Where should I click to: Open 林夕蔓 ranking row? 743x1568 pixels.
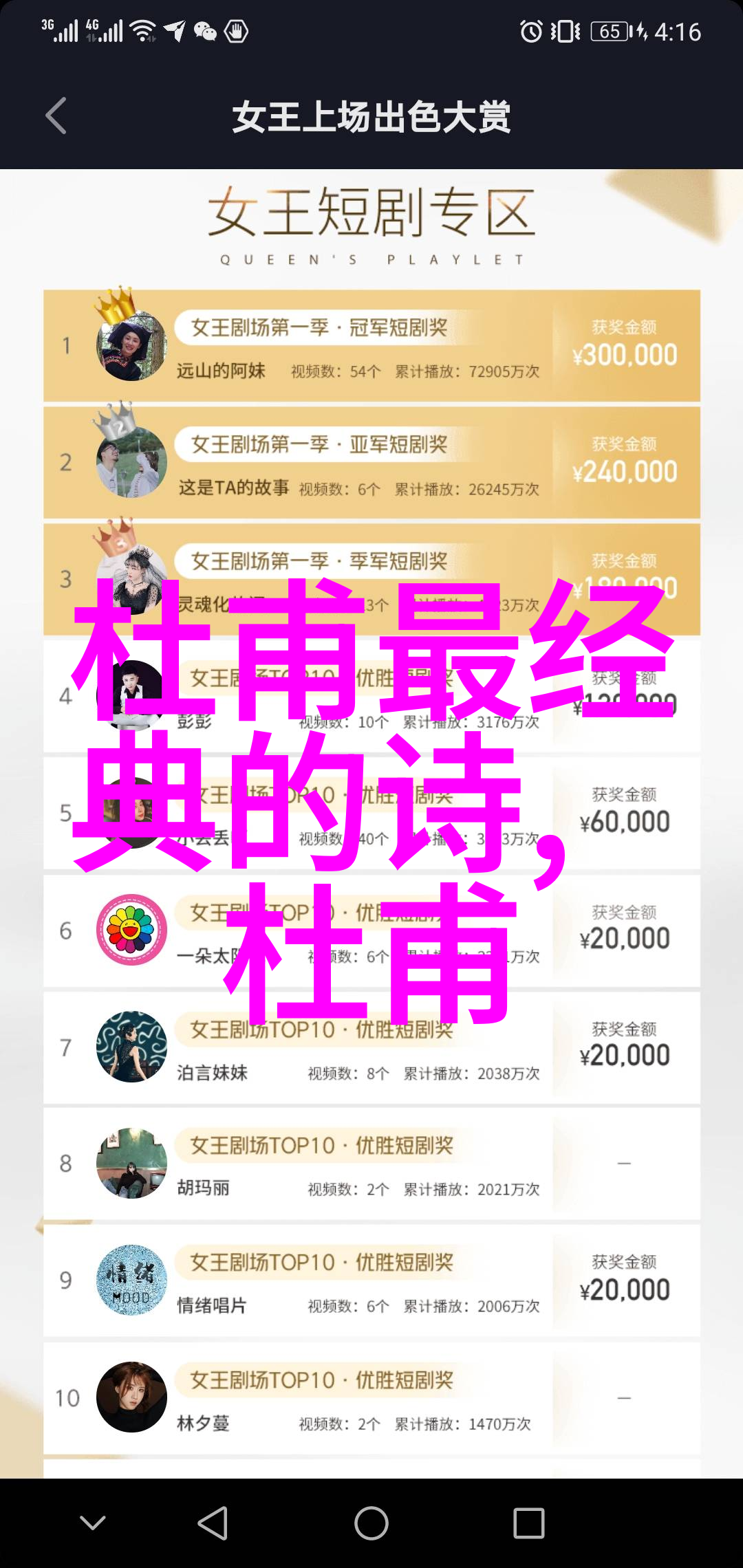[x=371, y=1398]
